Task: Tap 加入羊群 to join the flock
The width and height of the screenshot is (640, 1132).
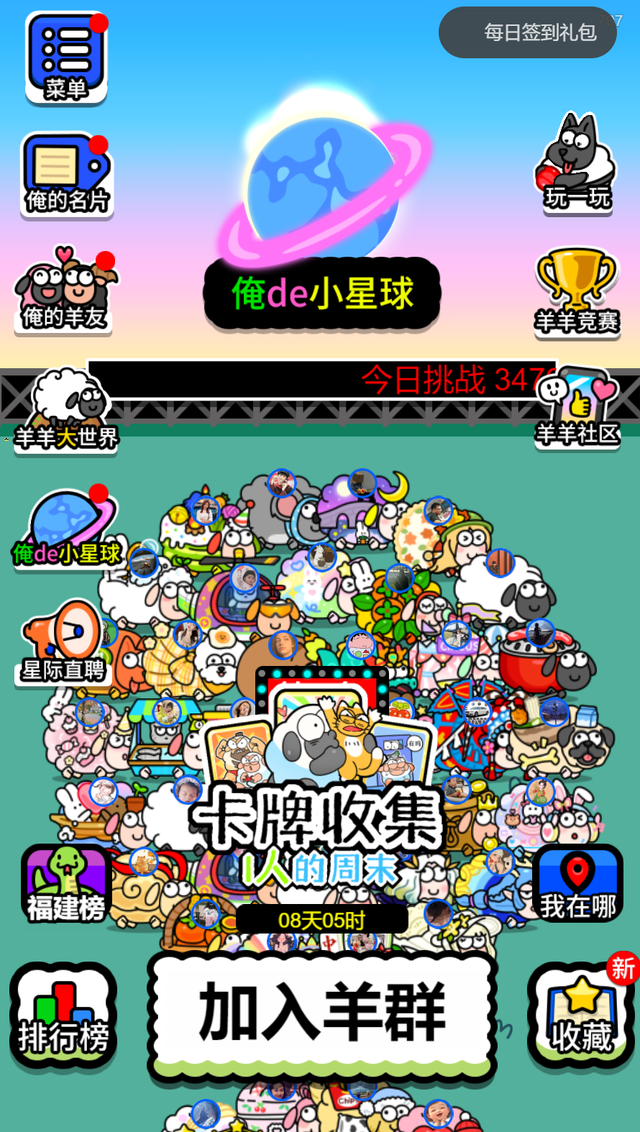Action: tap(322, 1012)
